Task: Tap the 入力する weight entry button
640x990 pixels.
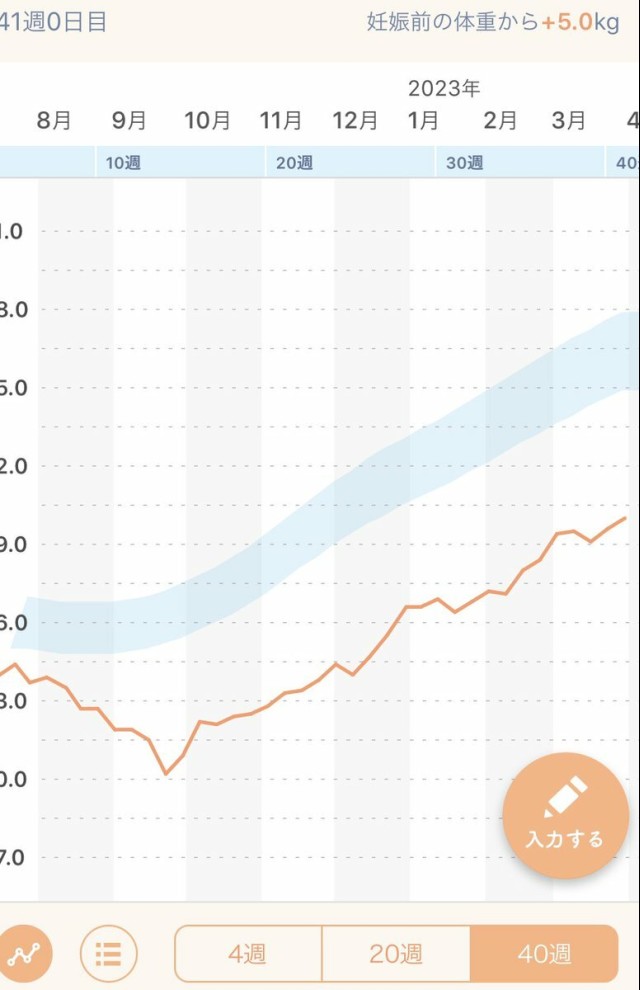Action: pos(565,815)
